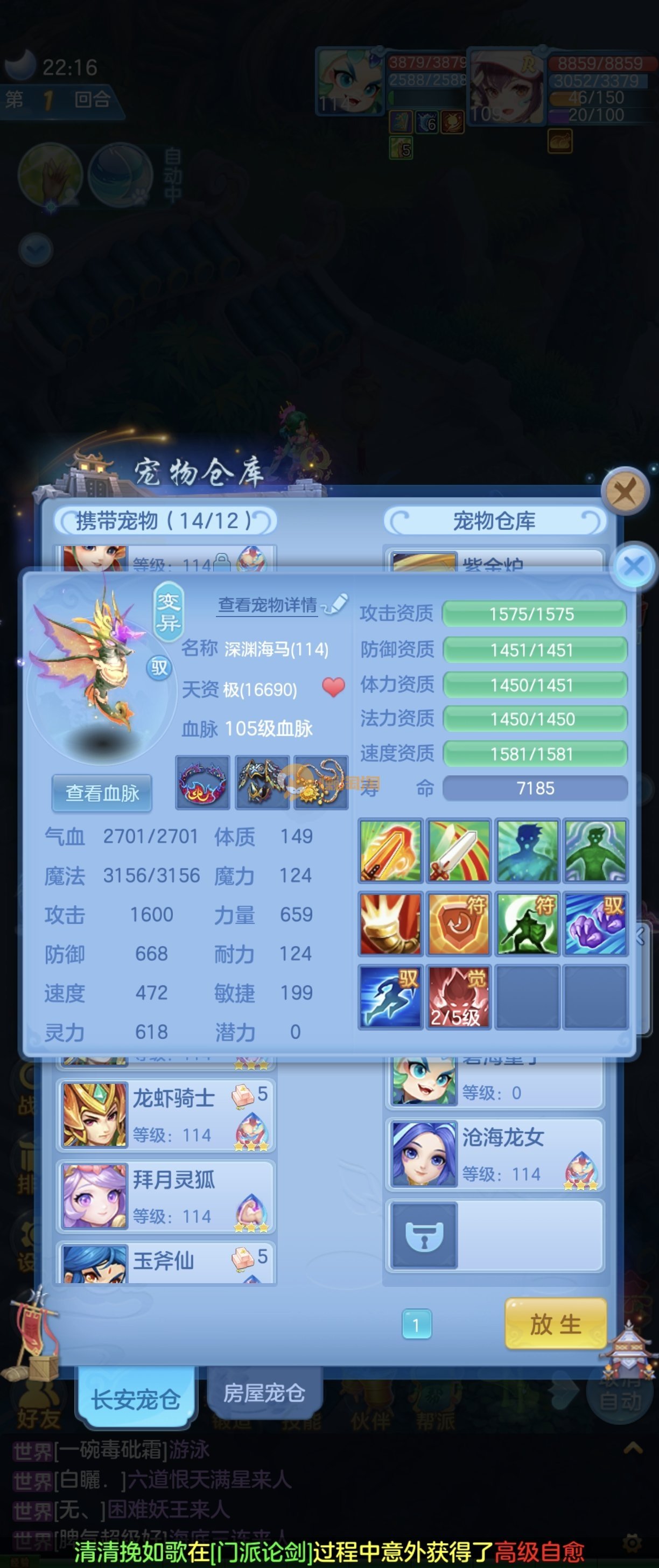Viewport: 659px width, 1568px height.
Task: View the first sword skill icon
Action: tap(390, 850)
